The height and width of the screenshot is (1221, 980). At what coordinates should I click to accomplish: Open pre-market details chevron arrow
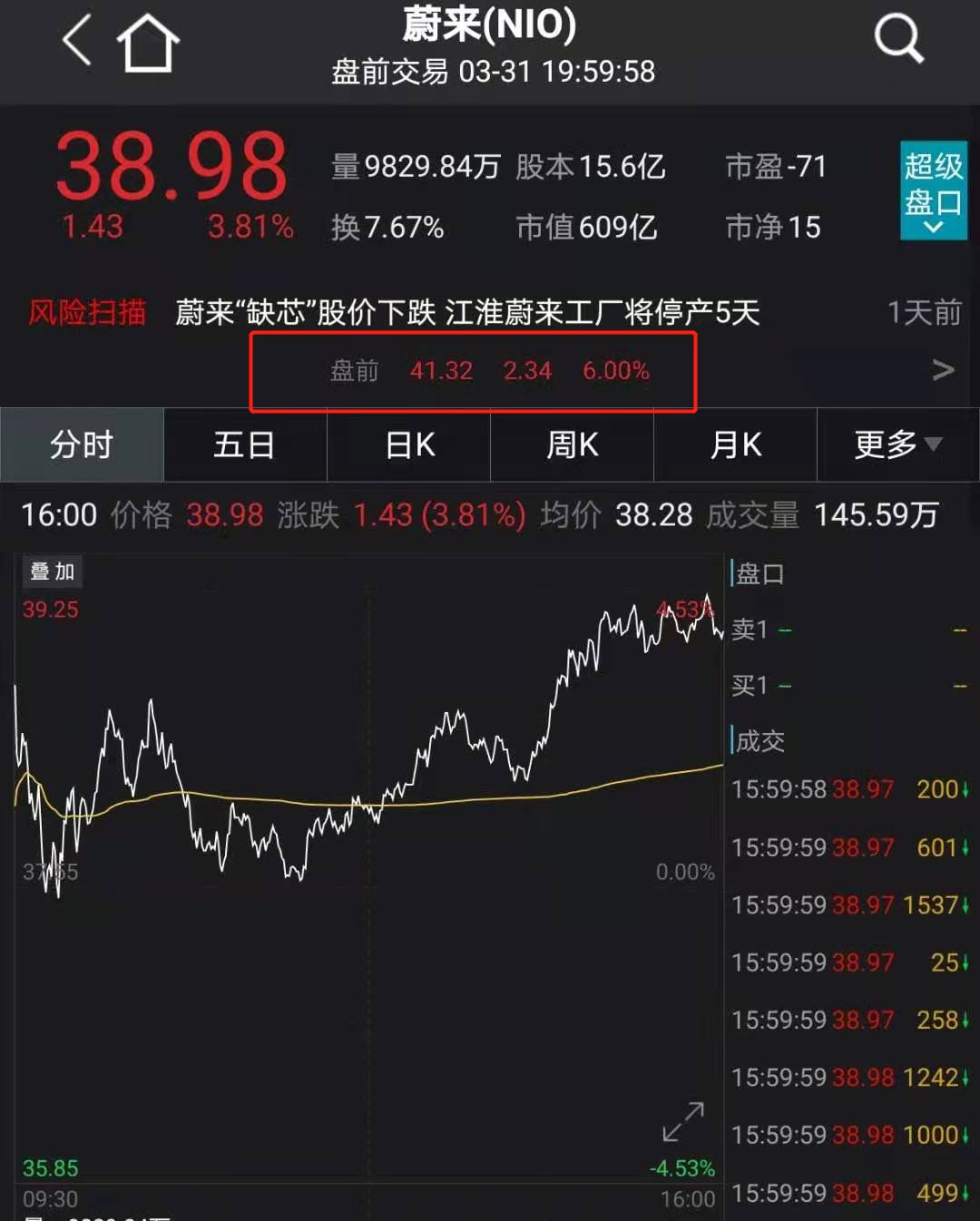pos(943,370)
